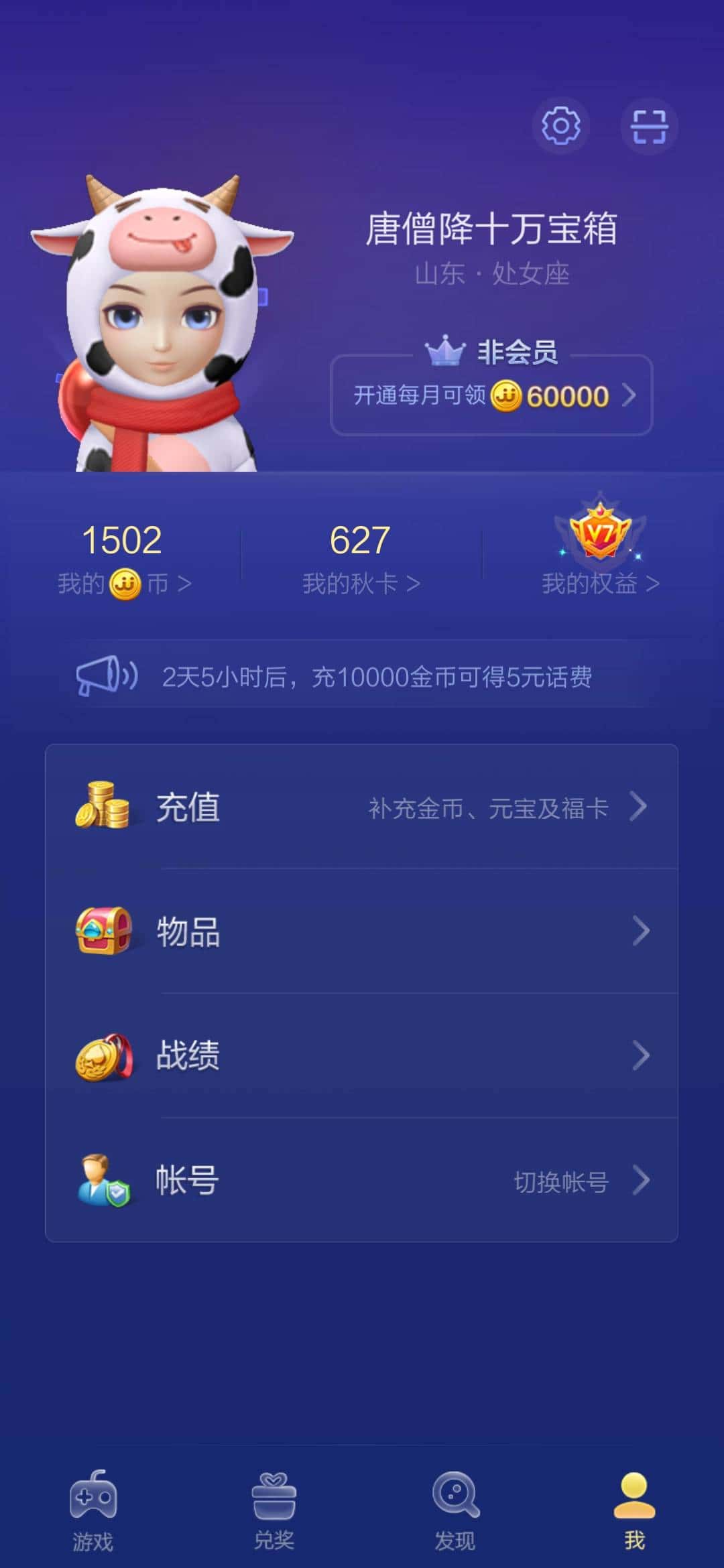Expand the 我的秋卡 chevron arrow

pyautogui.click(x=414, y=583)
